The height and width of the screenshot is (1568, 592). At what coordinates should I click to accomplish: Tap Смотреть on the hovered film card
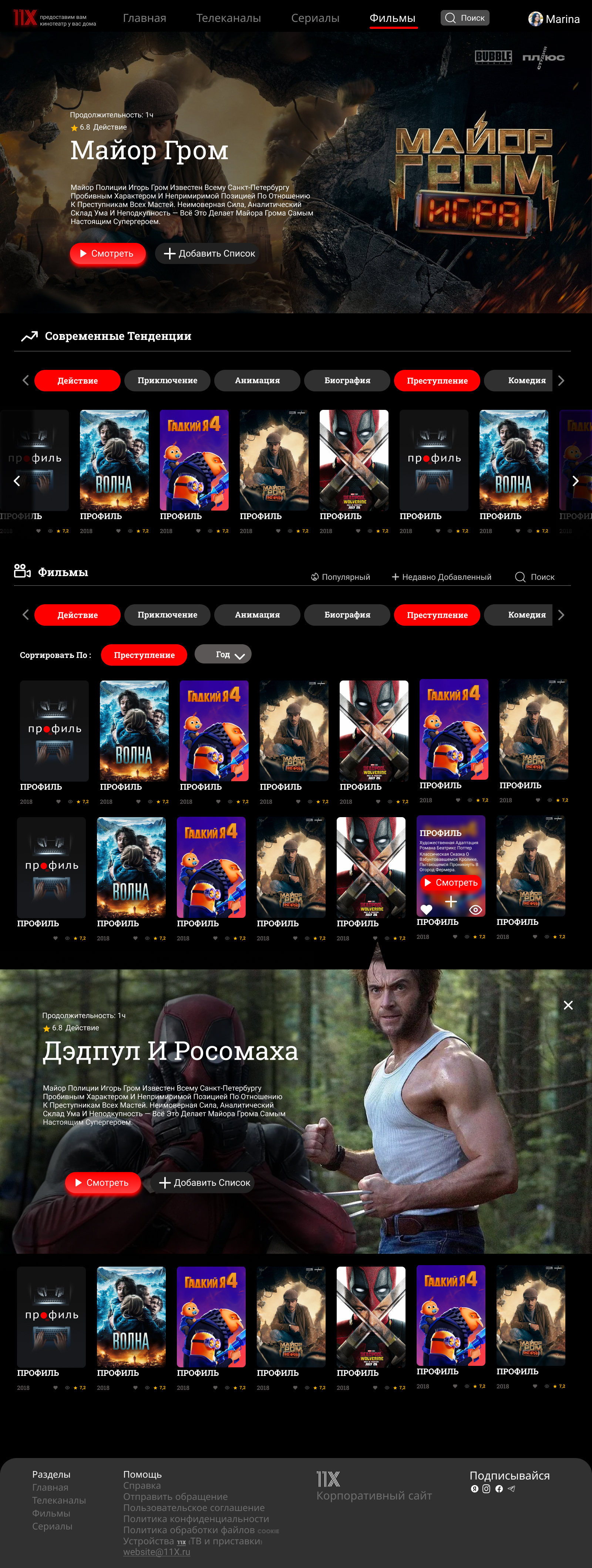click(451, 883)
